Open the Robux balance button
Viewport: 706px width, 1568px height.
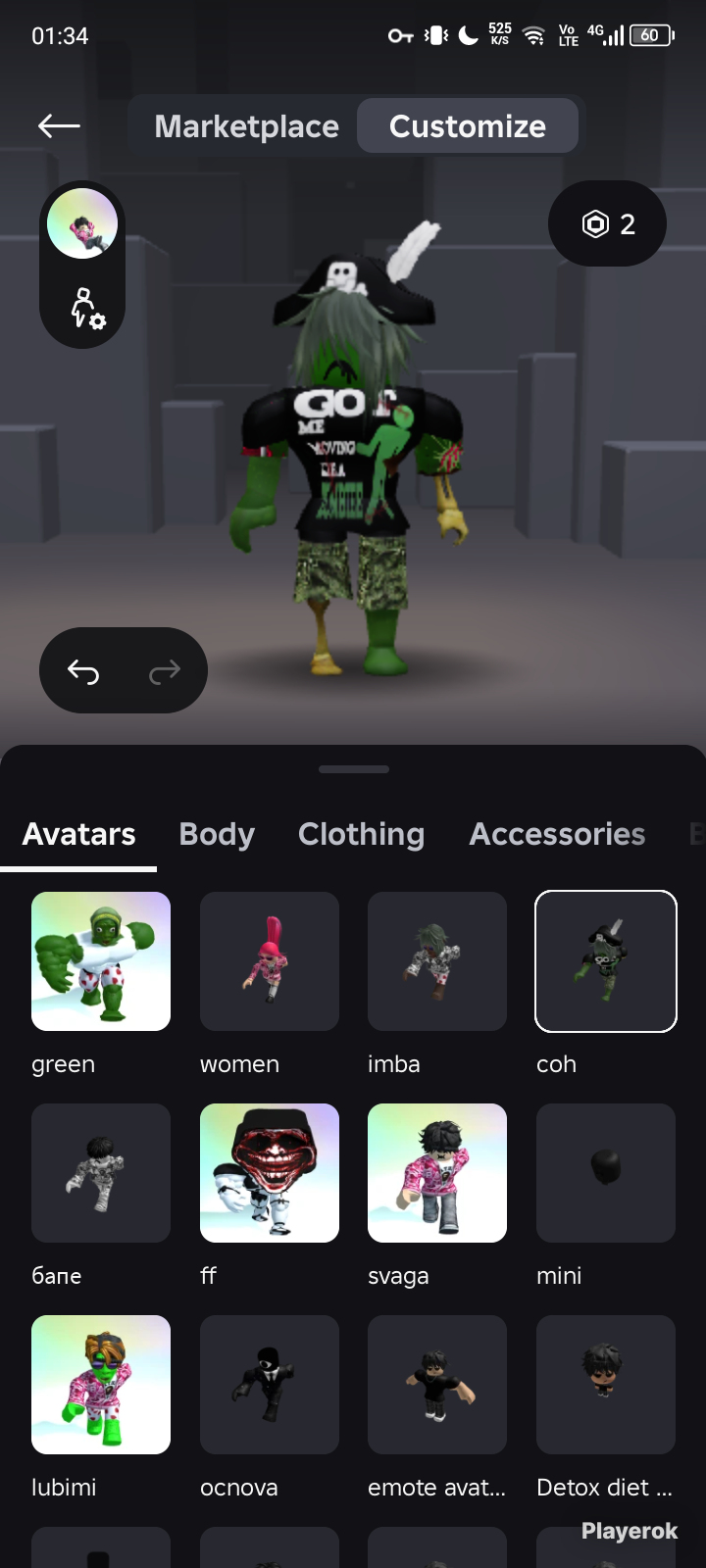tap(607, 223)
